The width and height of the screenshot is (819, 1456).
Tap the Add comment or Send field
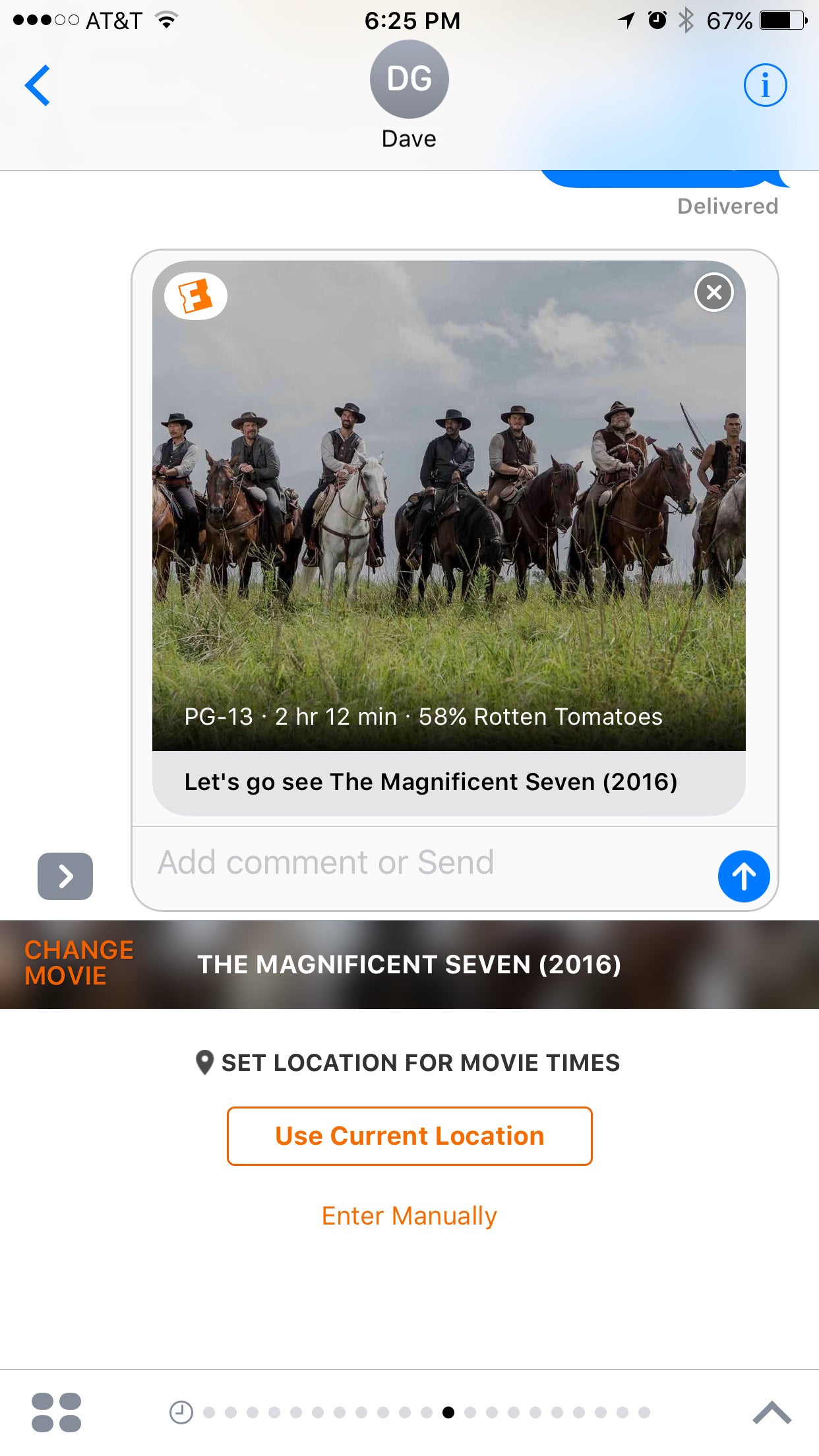tap(422, 863)
